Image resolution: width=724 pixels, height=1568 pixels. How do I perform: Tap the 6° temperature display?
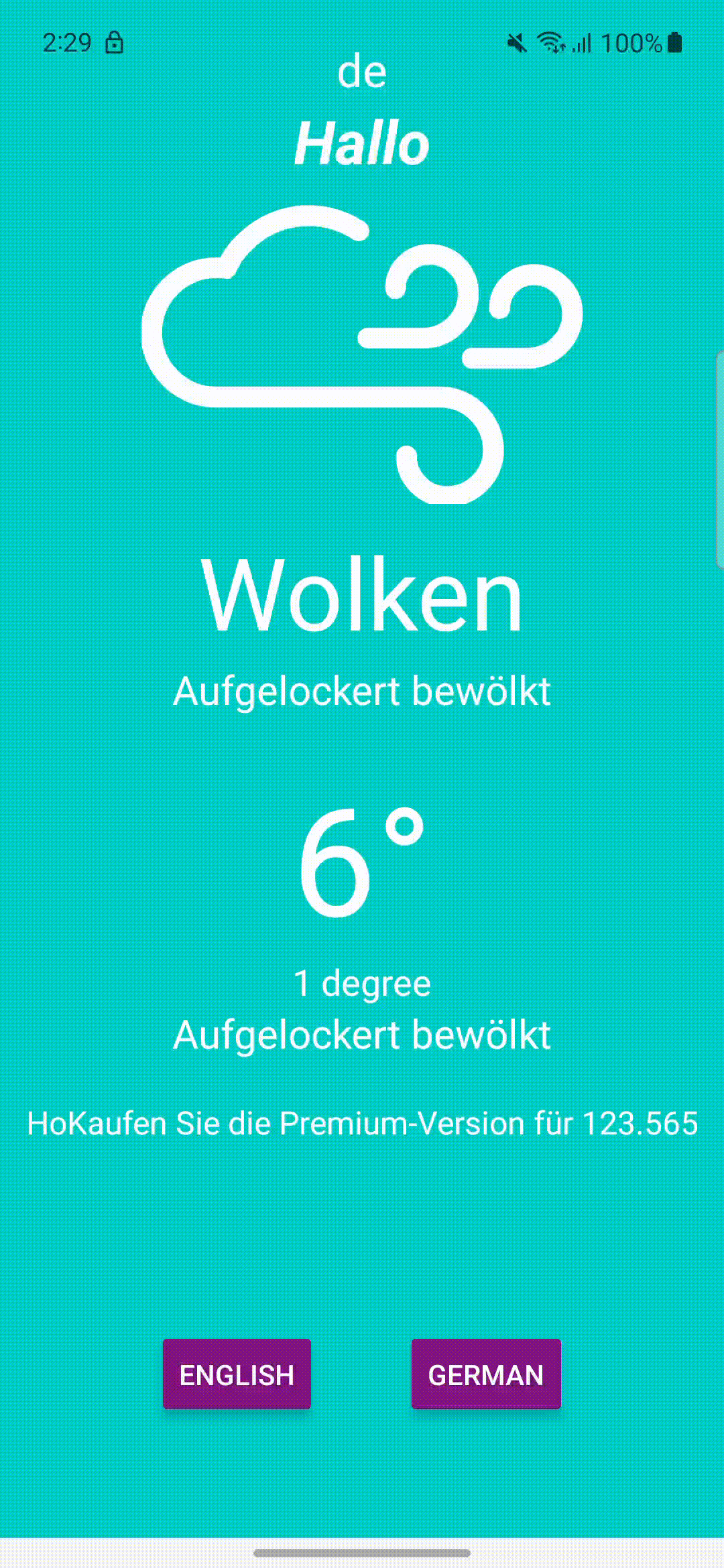point(362,858)
